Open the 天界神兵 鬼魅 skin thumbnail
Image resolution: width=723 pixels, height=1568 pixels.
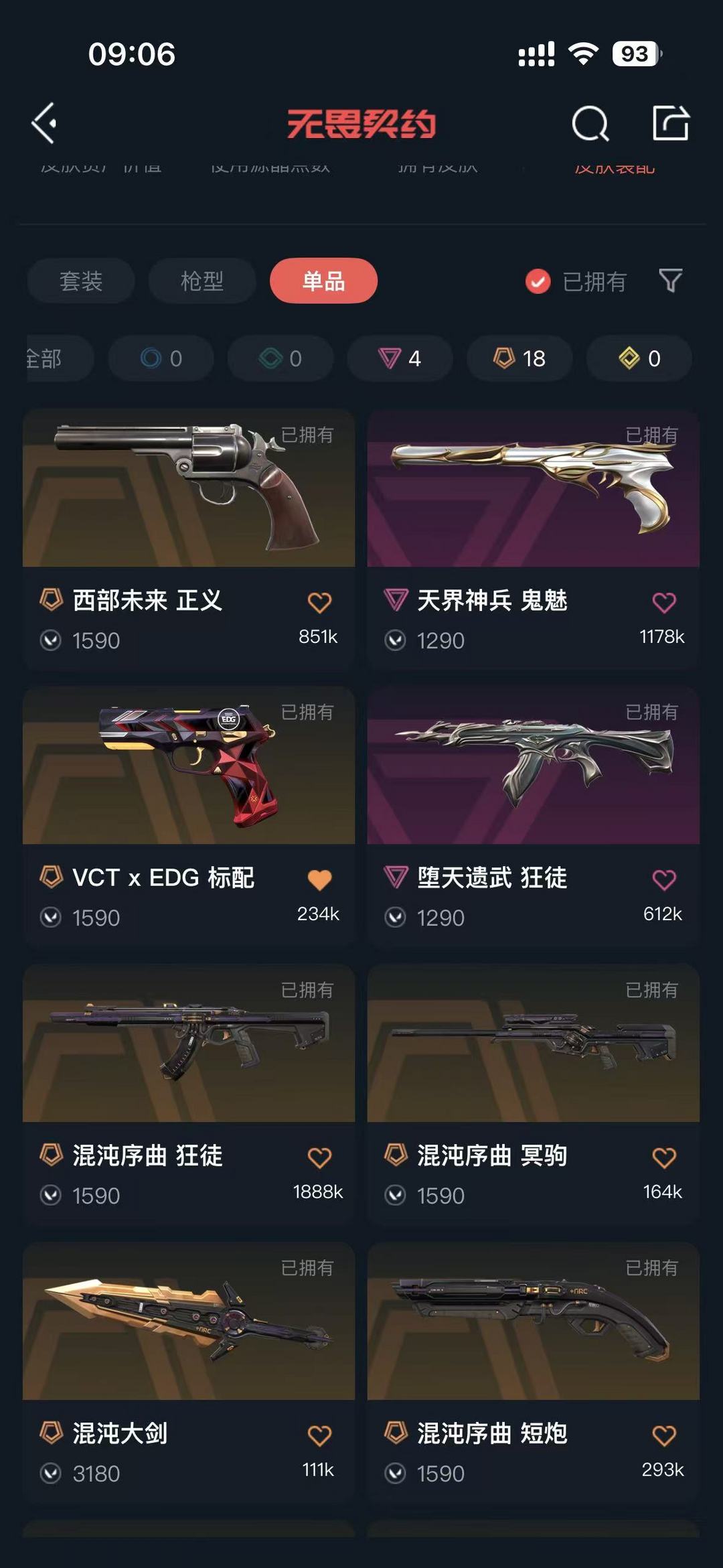click(x=532, y=488)
